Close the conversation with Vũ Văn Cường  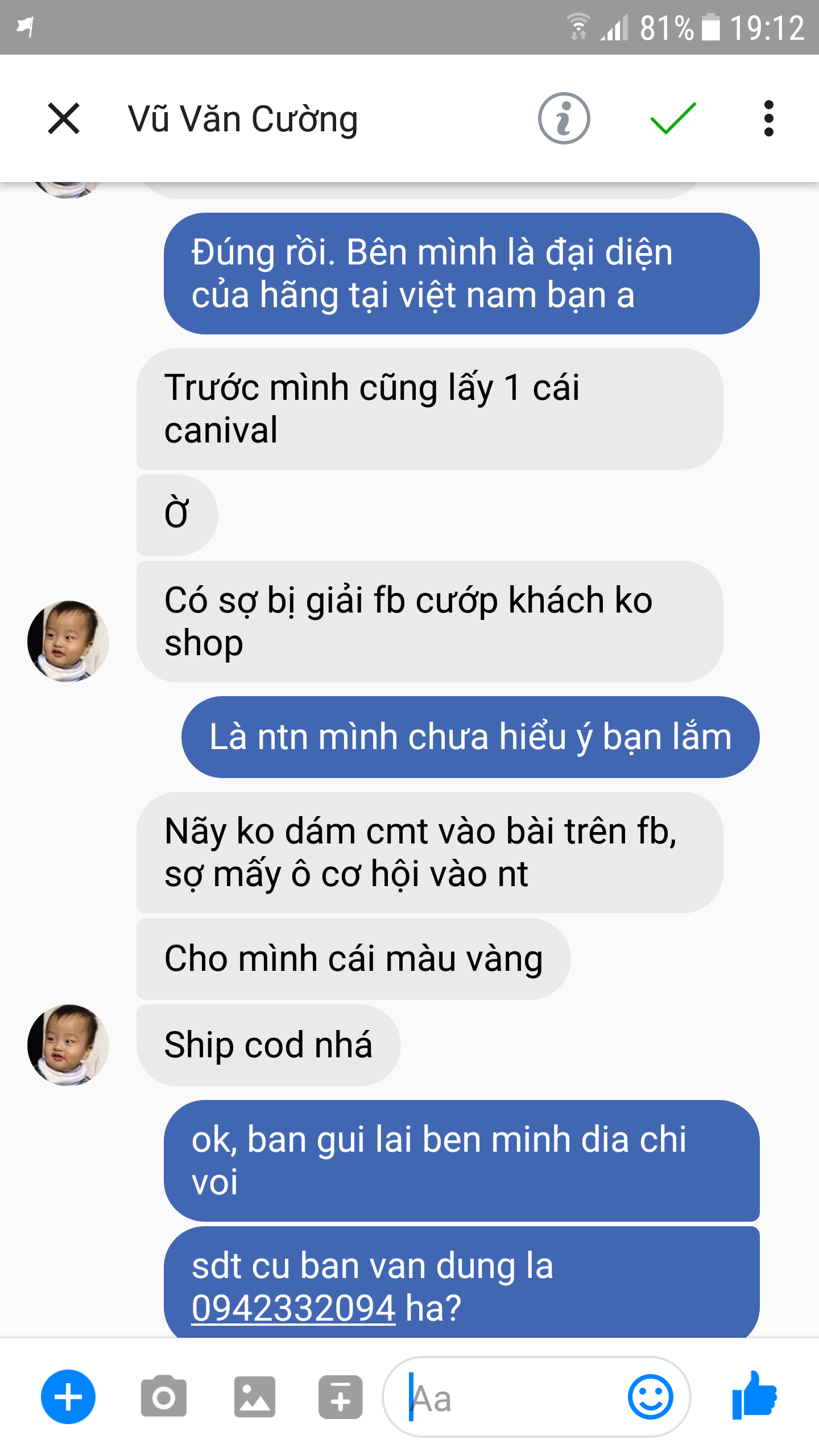pyautogui.click(x=64, y=119)
